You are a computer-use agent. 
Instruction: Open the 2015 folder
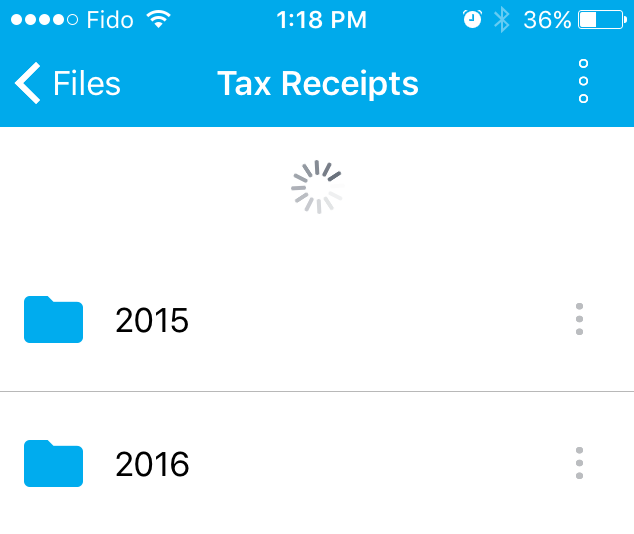click(152, 320)
